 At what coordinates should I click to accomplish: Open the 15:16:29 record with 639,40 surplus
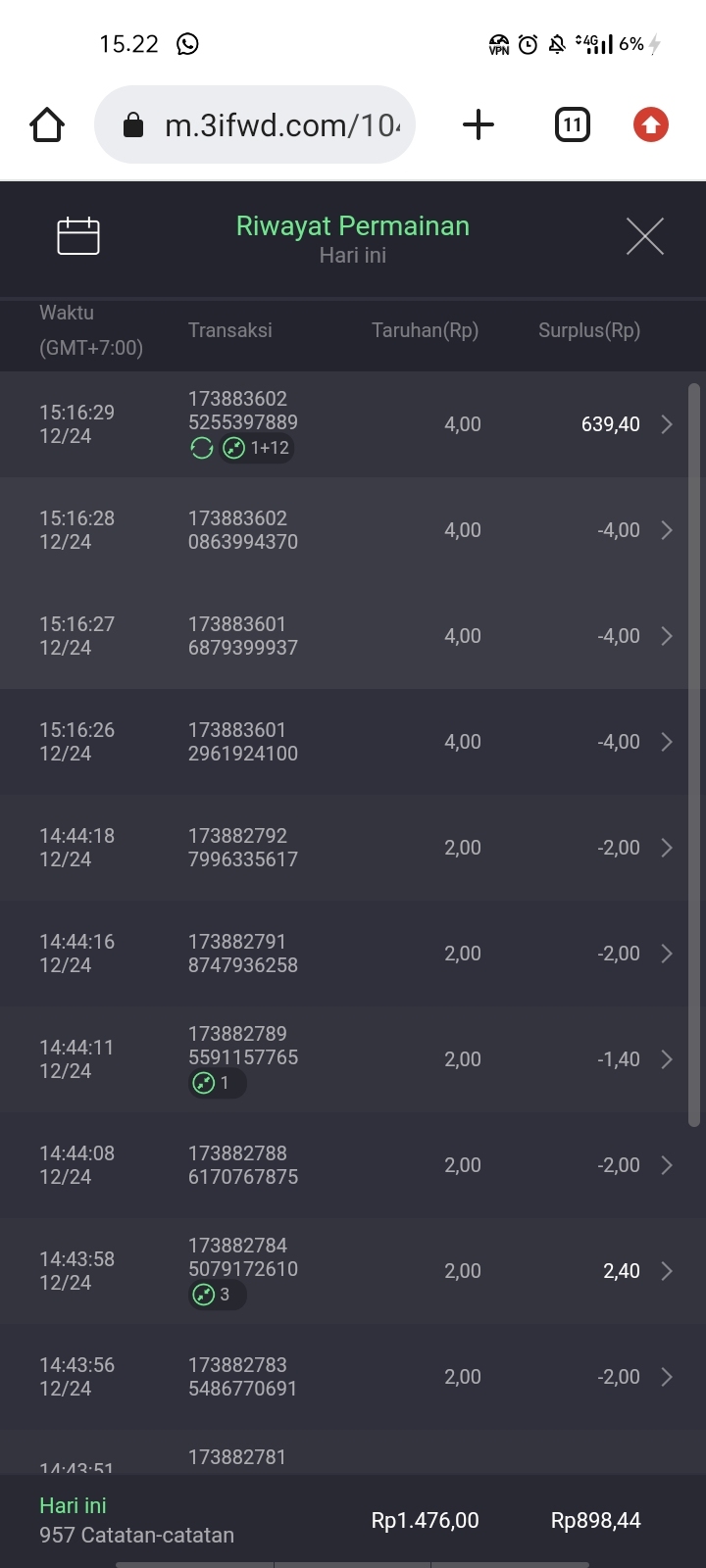click(353, 424)
